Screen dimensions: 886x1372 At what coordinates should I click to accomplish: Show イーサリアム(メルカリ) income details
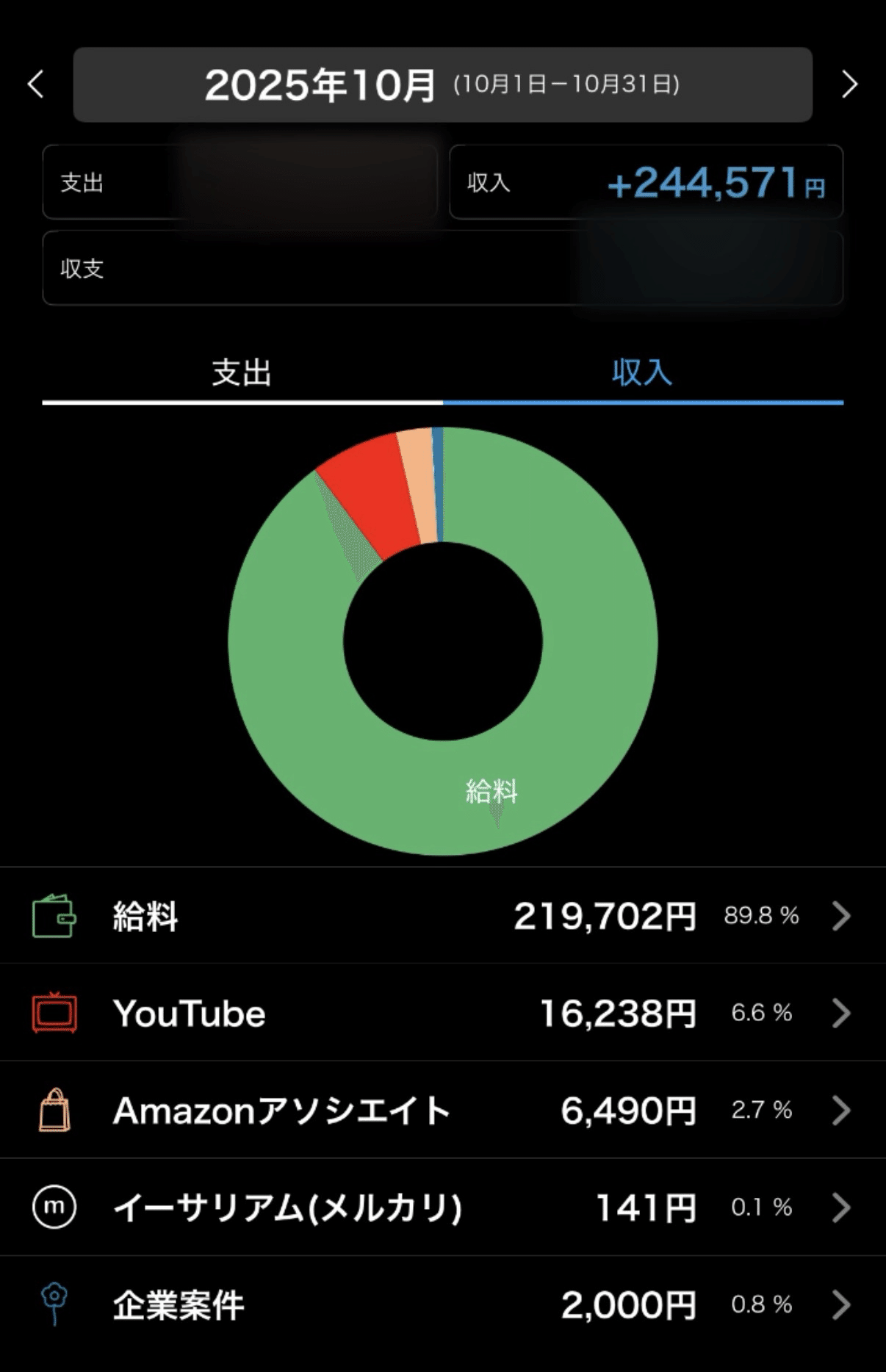pyautogui.click(x=442, y=1207)
